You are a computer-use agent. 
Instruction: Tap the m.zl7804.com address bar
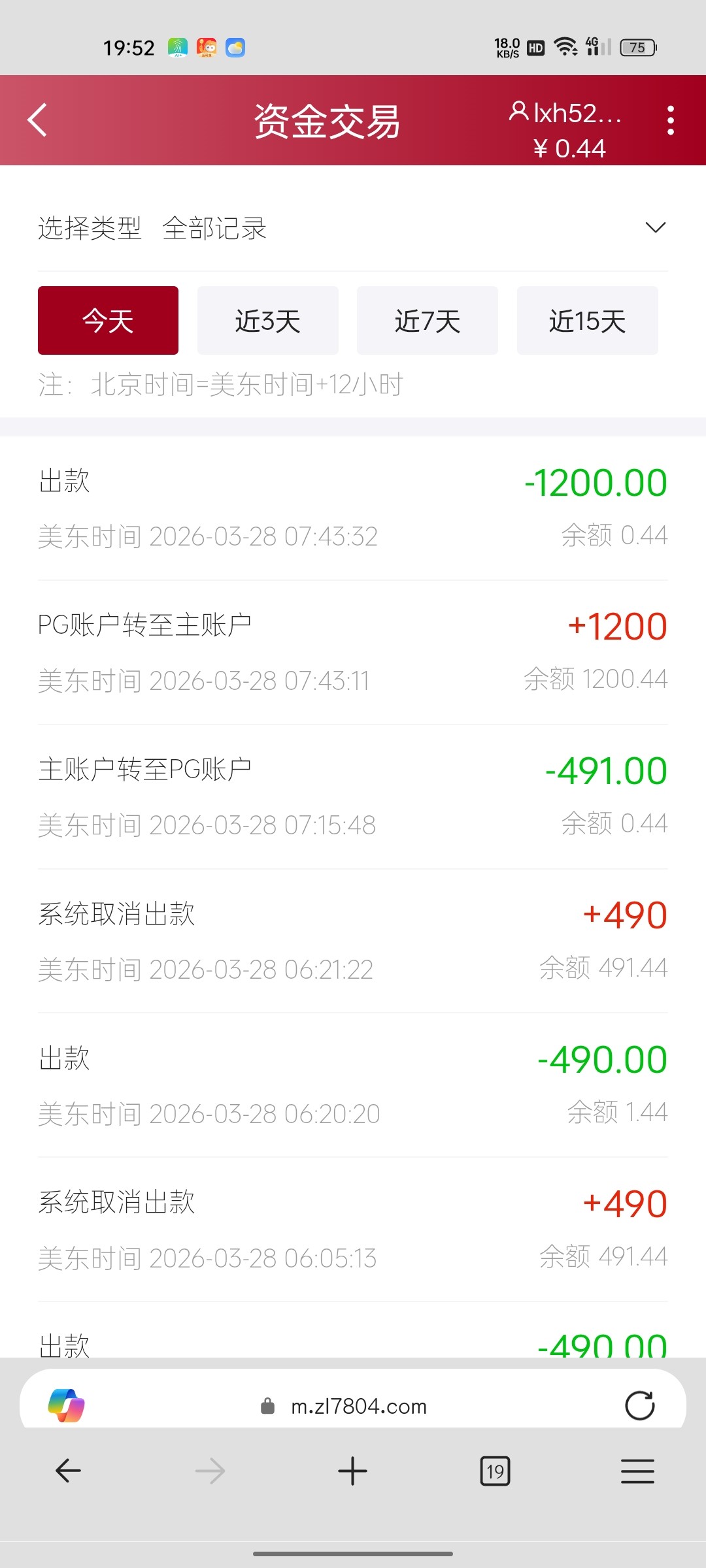[x=358, y=1406]
